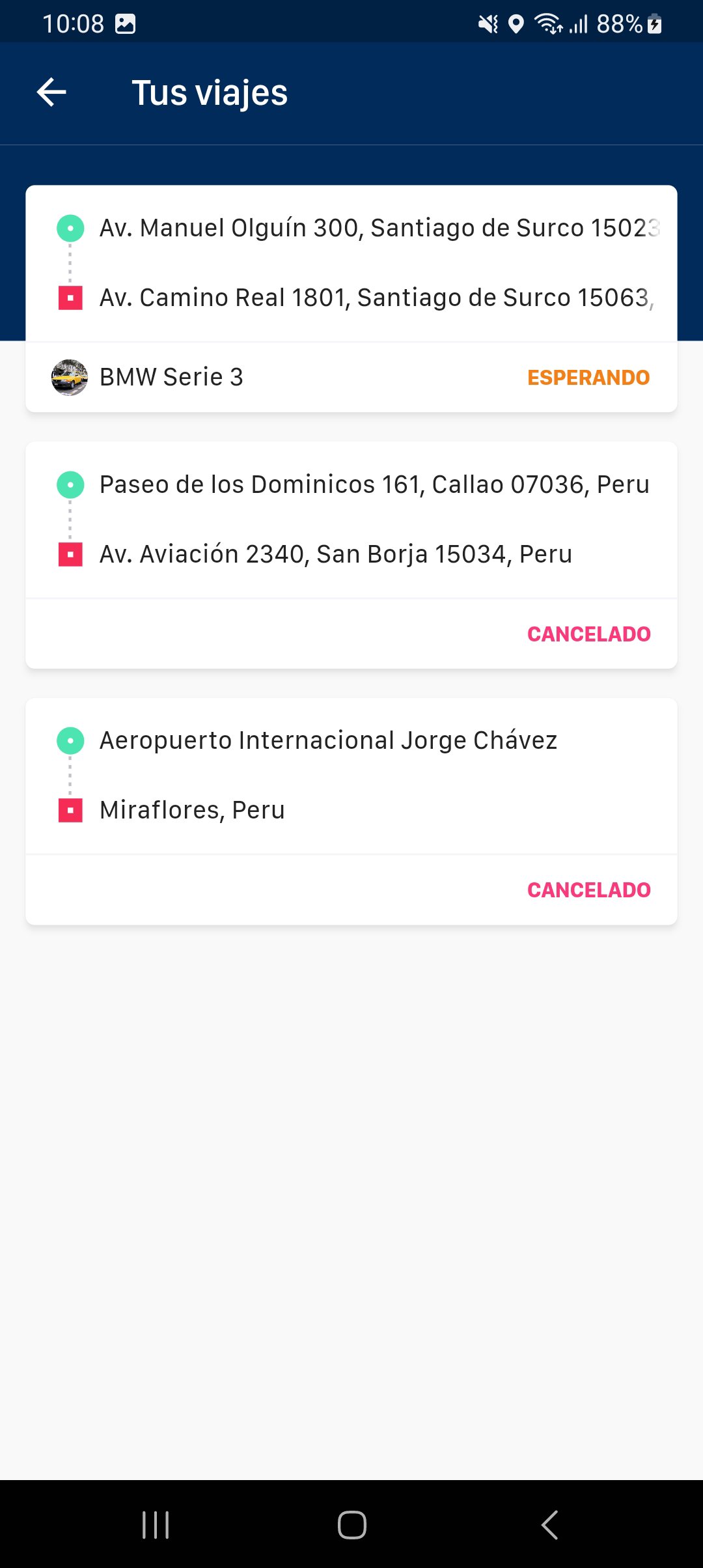Open the system recent apps view

156,1524
